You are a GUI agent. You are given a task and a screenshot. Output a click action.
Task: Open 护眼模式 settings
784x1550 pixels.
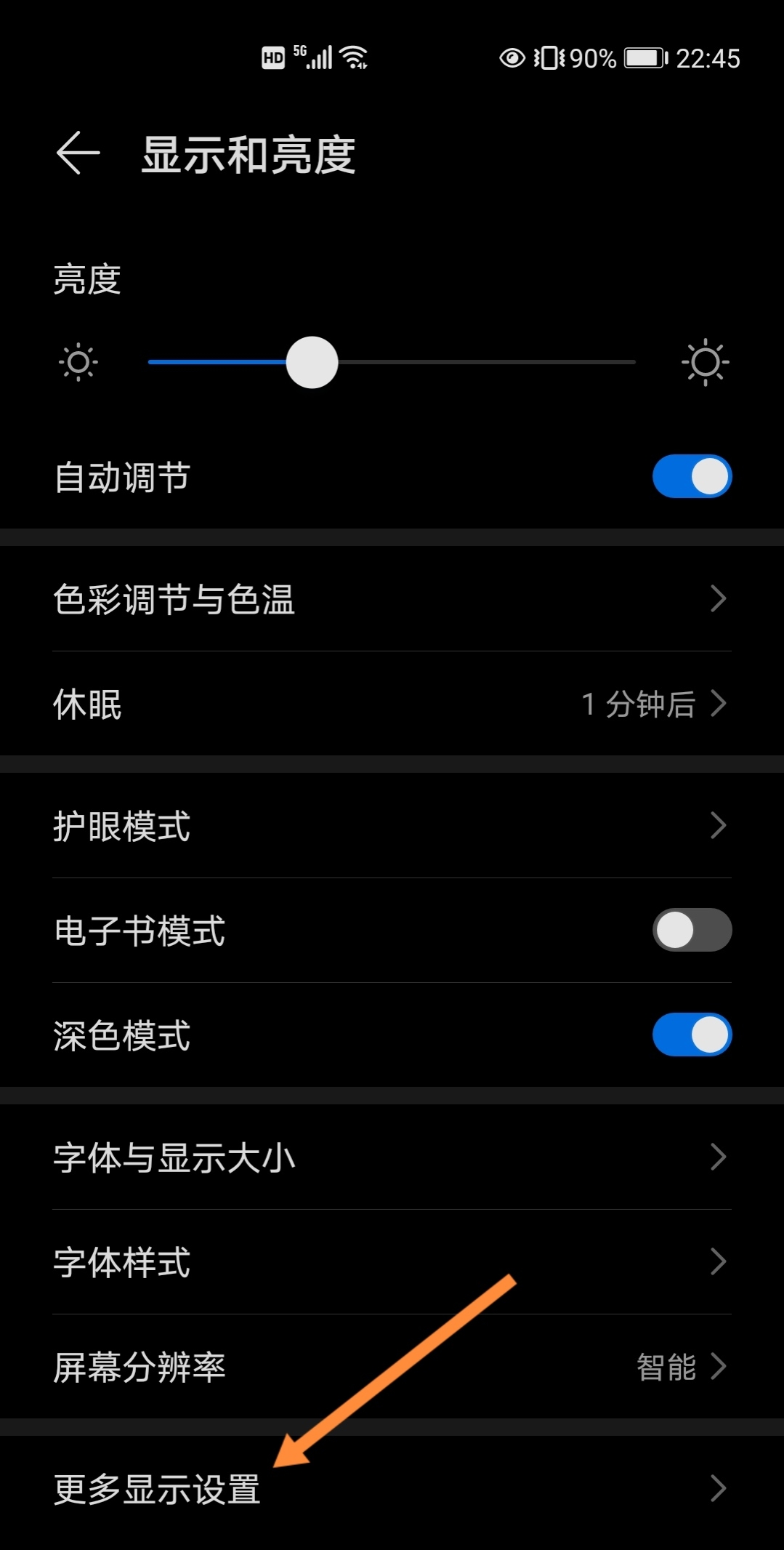[x=392, y=825]
